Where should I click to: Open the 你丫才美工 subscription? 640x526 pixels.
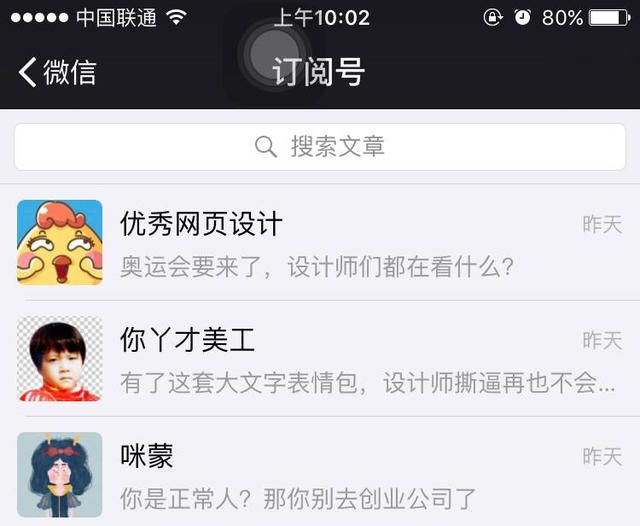point(320,358)
